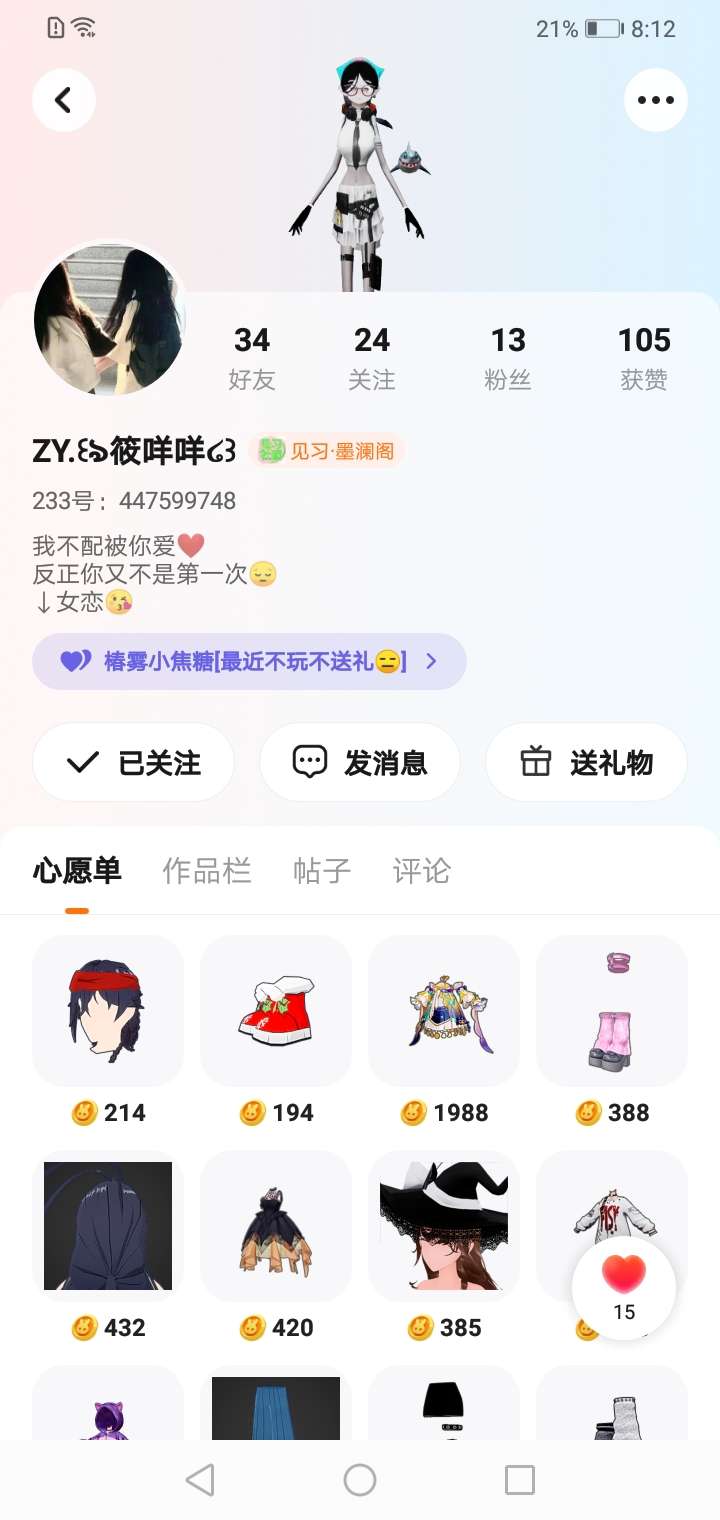Tap 发消息 to send a message
Screen dimensions: 720x1520
tap(360, 763)
